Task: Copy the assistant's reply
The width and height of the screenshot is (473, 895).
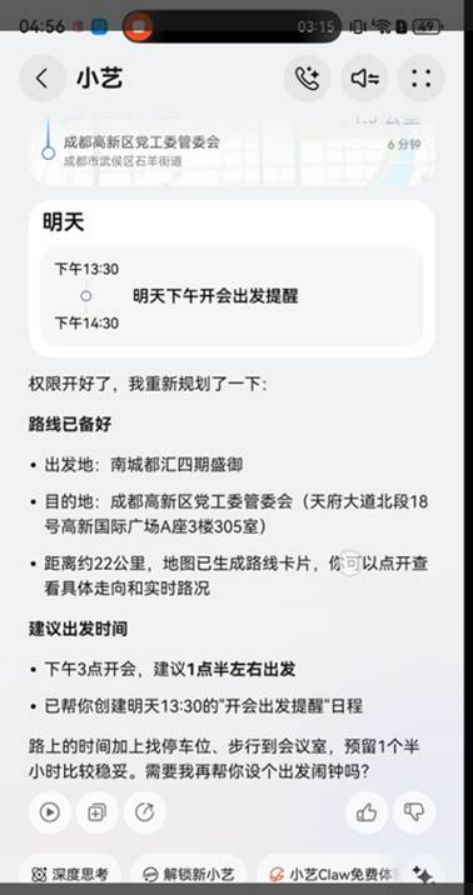Action: point(97,812)
